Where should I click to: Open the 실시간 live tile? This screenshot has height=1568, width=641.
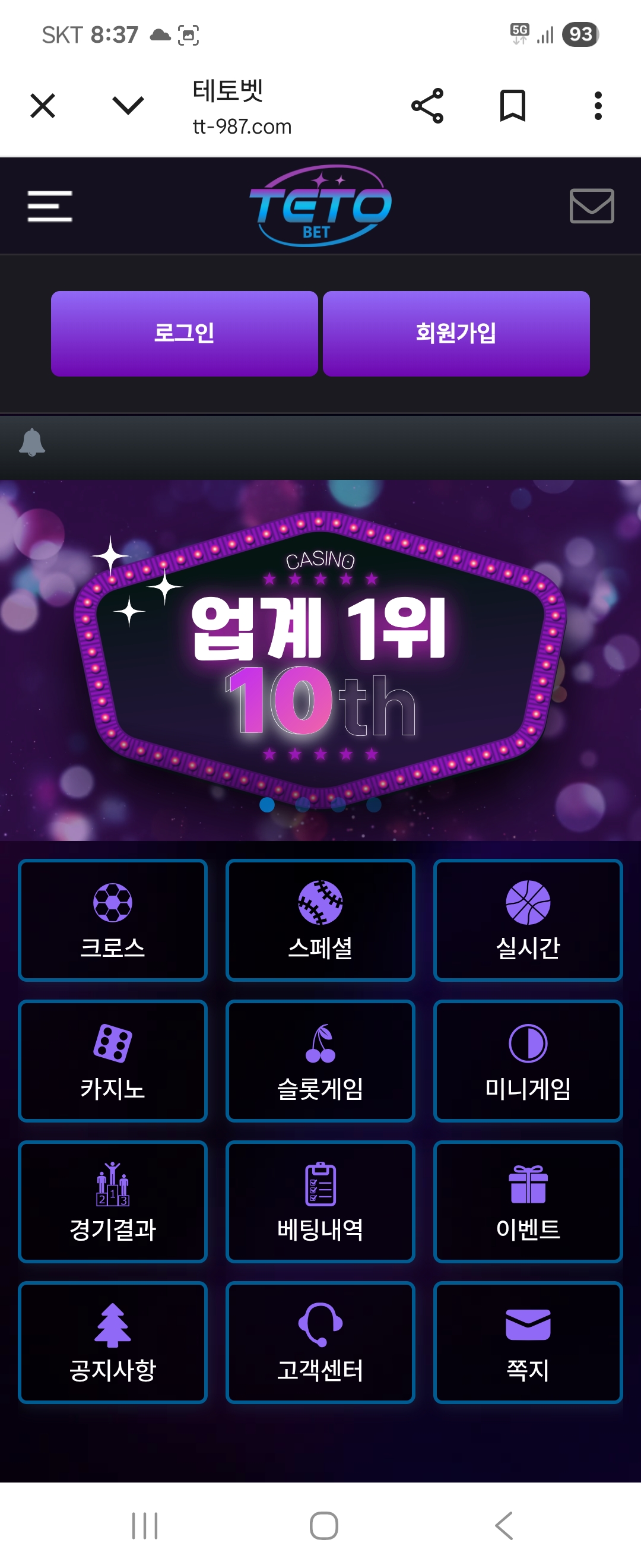pos(528,920)
